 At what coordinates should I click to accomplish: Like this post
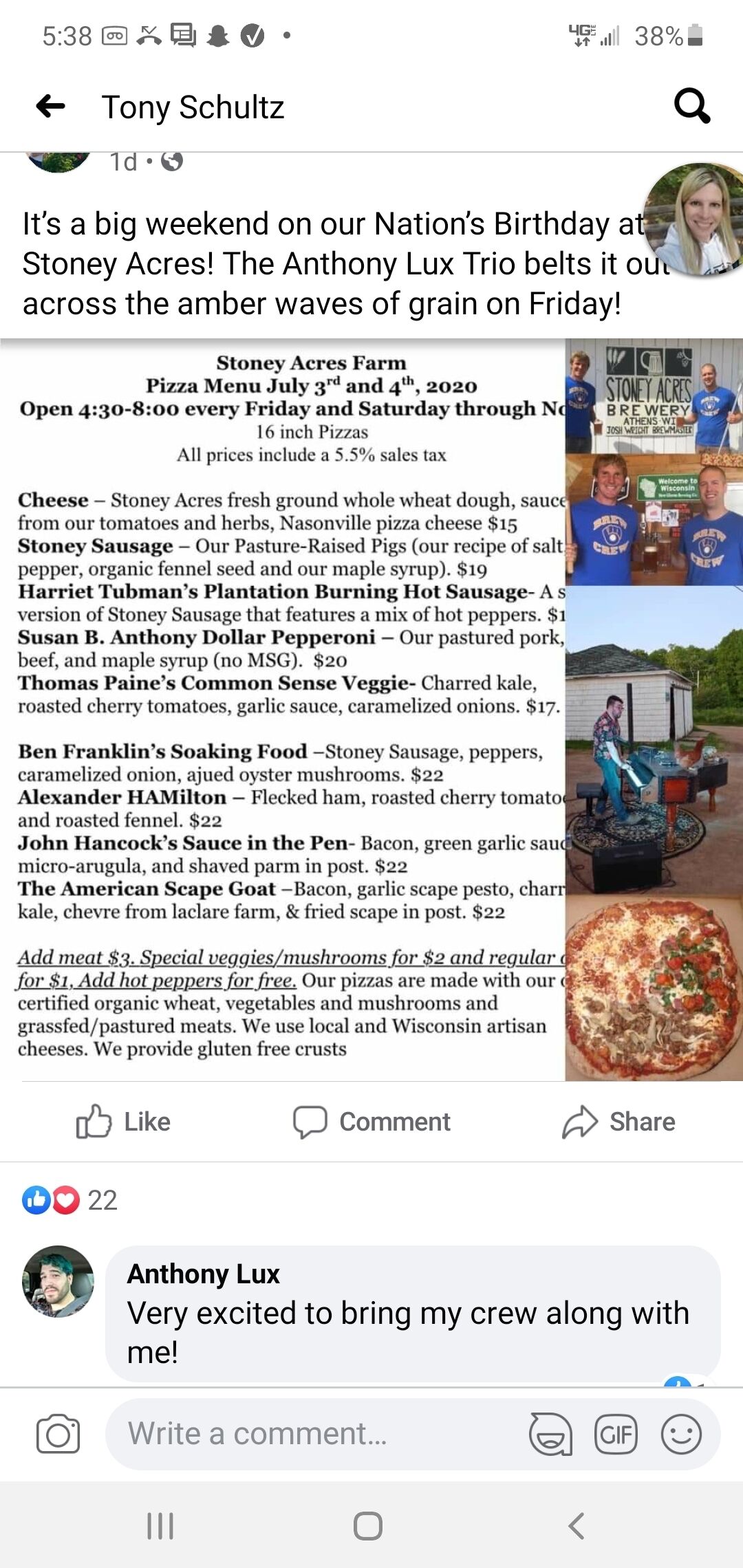pyautogui.click(x=123, y=1122)
